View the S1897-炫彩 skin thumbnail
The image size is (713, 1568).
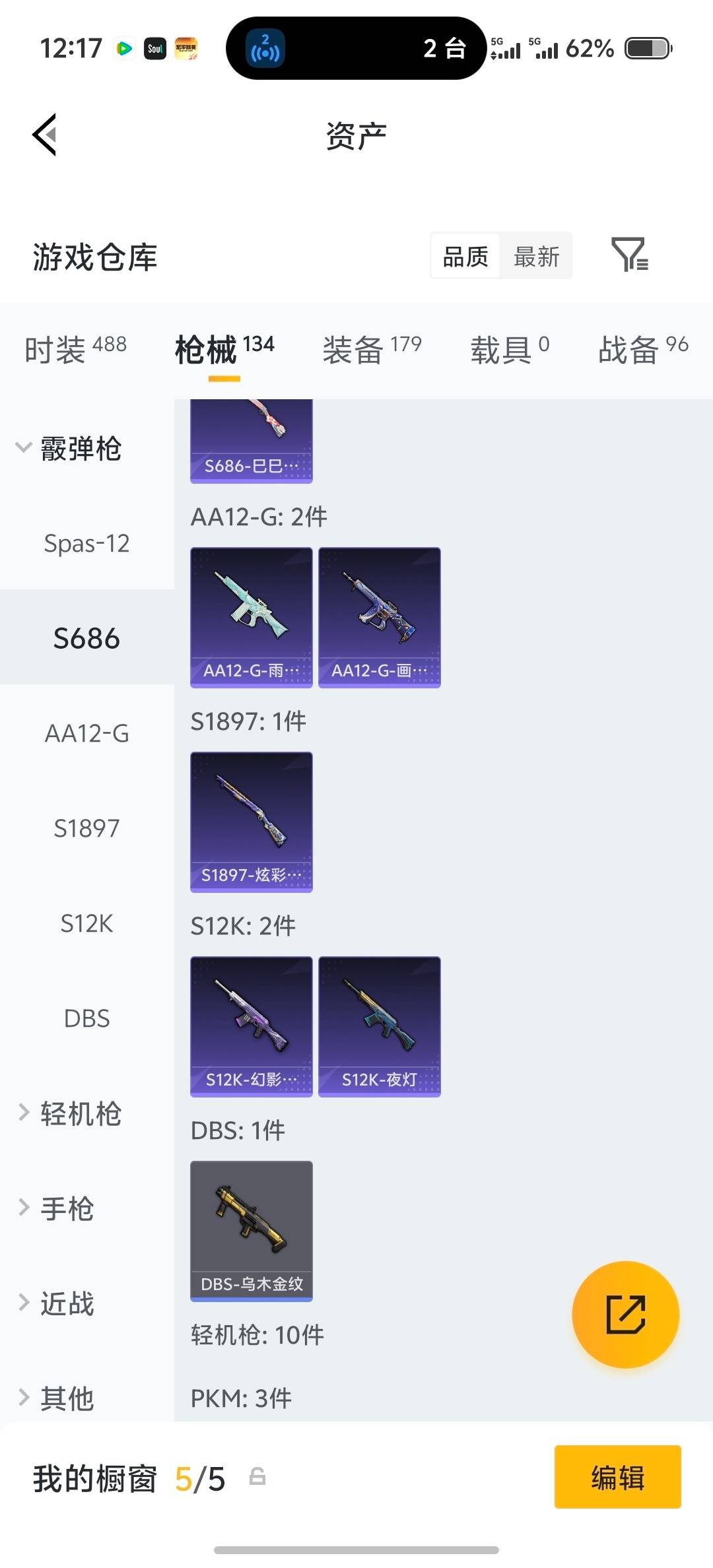point(252,823)
